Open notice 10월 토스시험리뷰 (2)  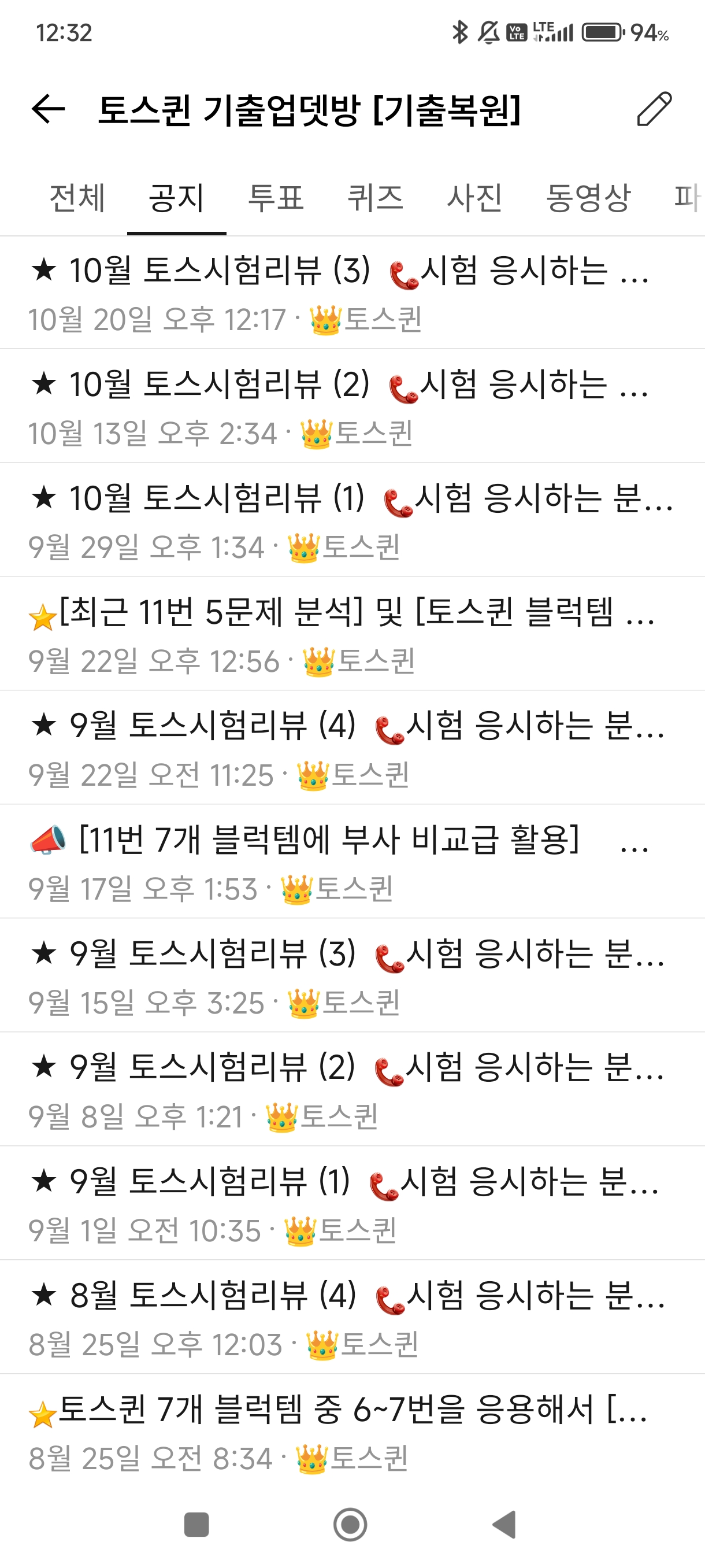pyautogui.click(x=340, y=406)
